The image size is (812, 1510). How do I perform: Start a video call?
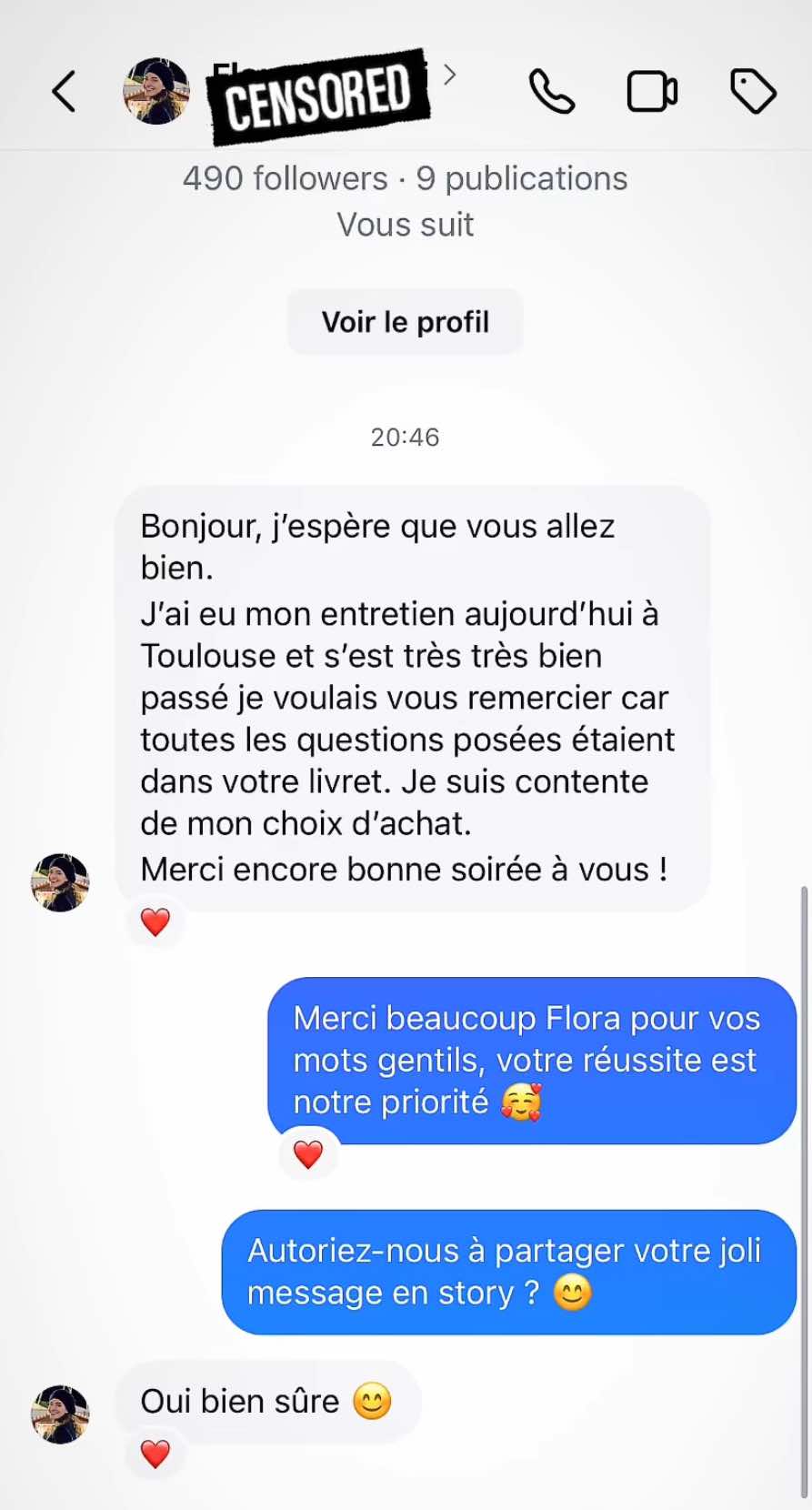[652, 92]
